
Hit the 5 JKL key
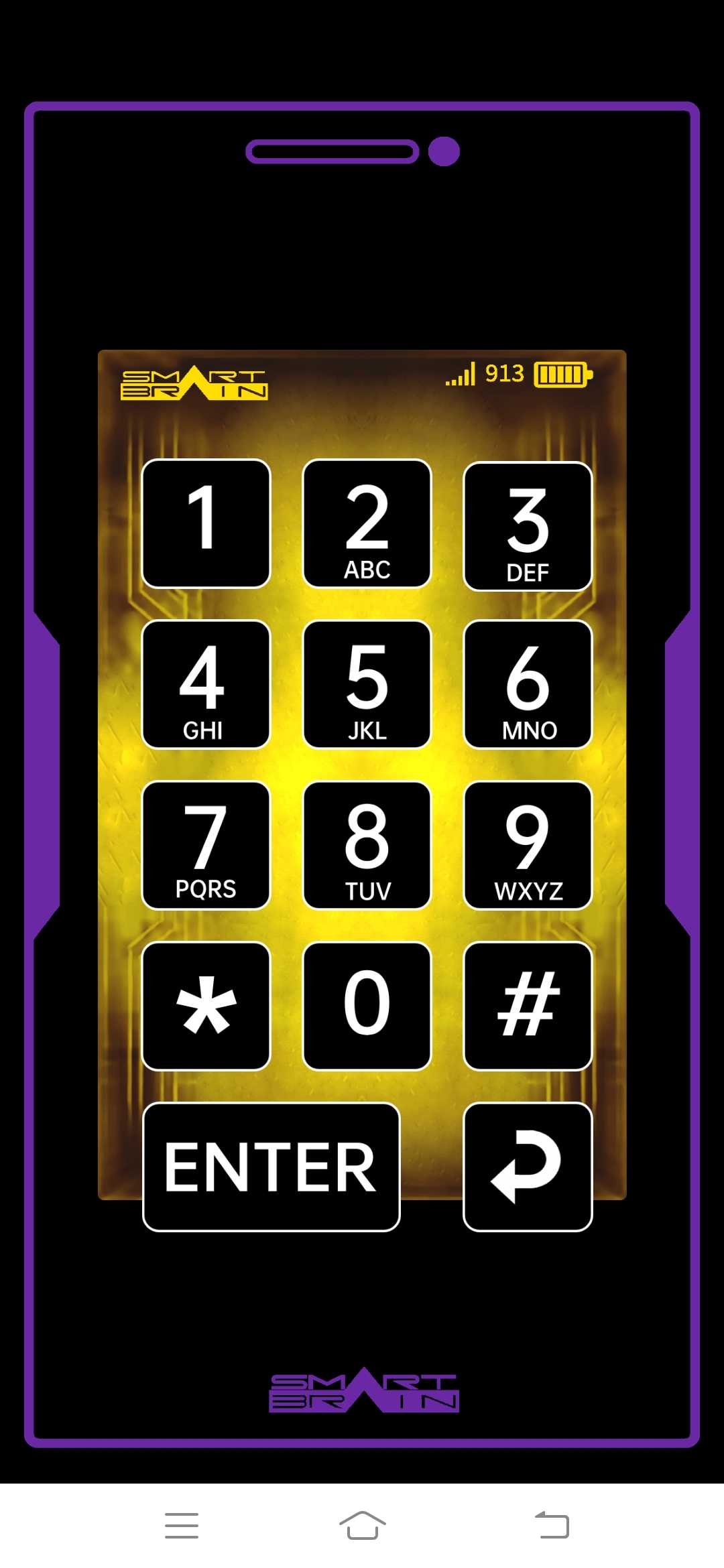click(x=367, y=684)
